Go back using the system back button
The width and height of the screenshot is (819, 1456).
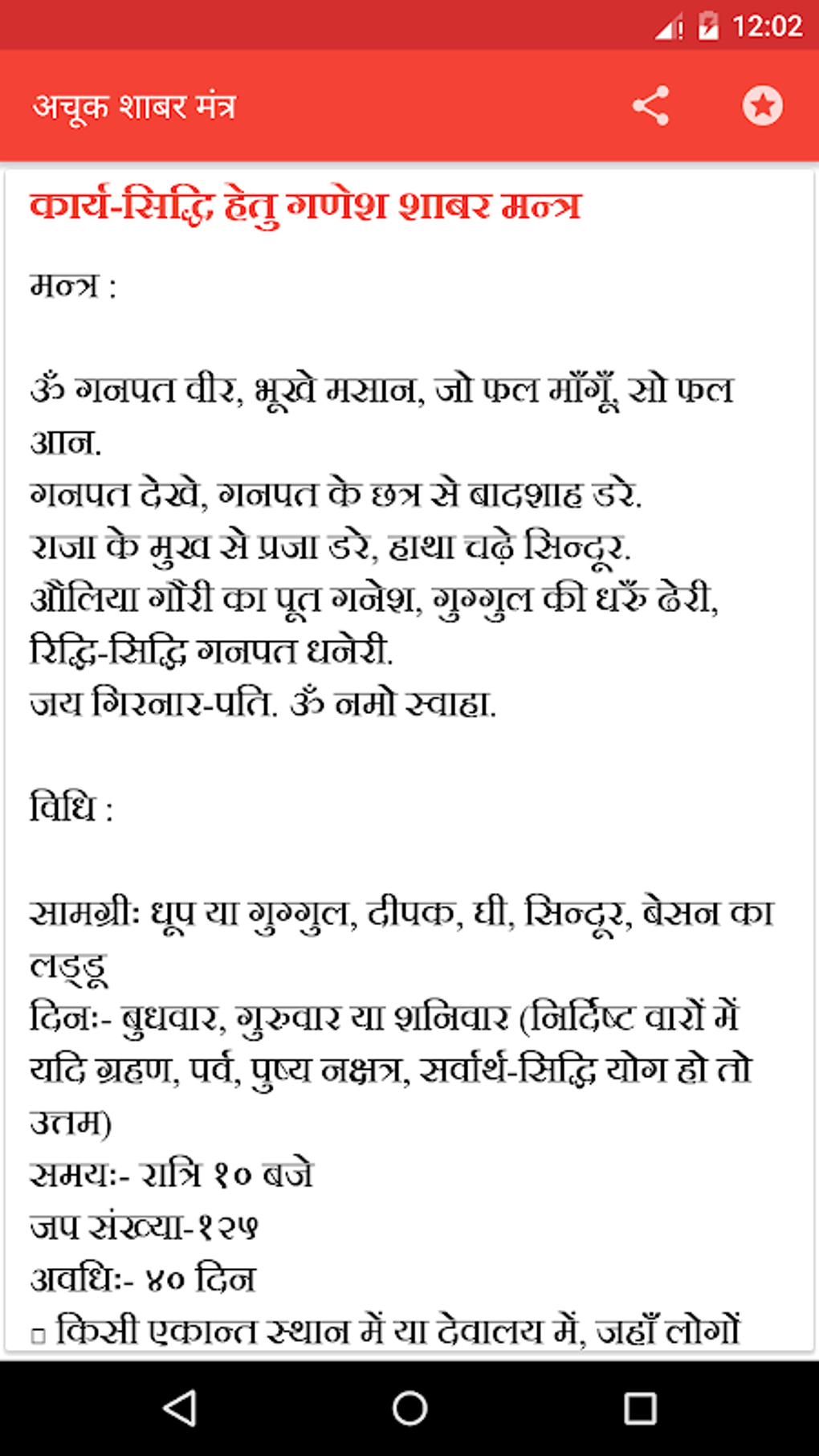pos(180,1408)
